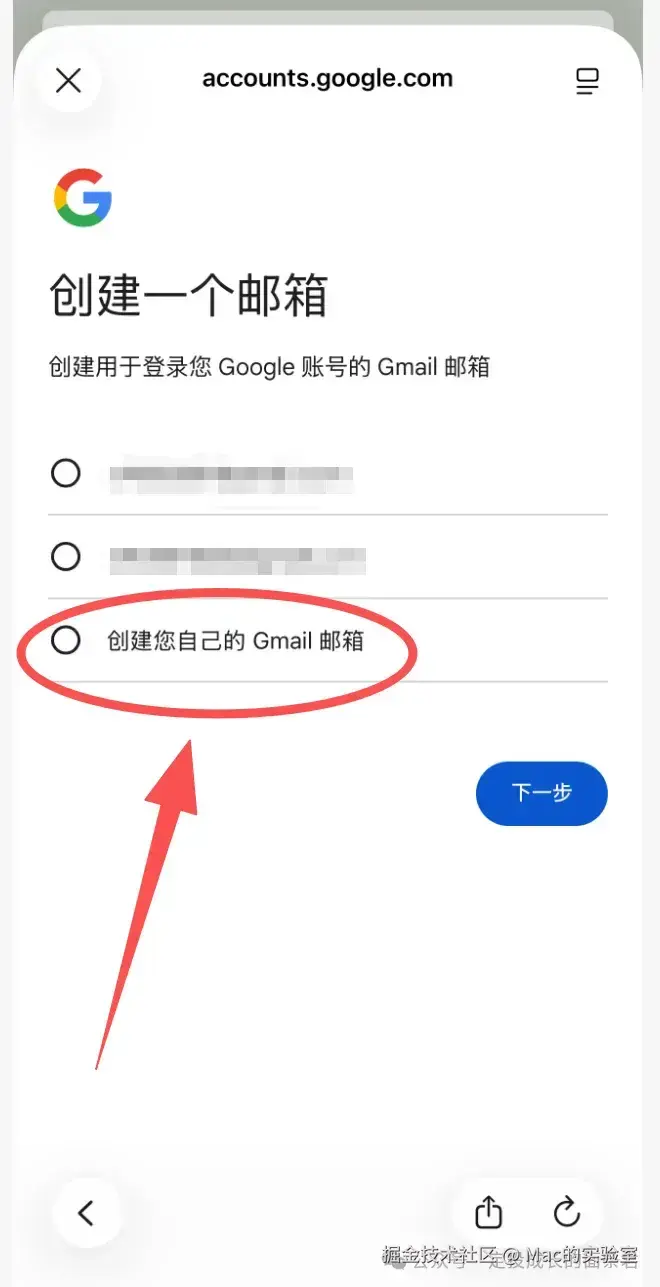660x1287 pixels.
Task: Share this page via share icon
Action: coord(488,1212)
